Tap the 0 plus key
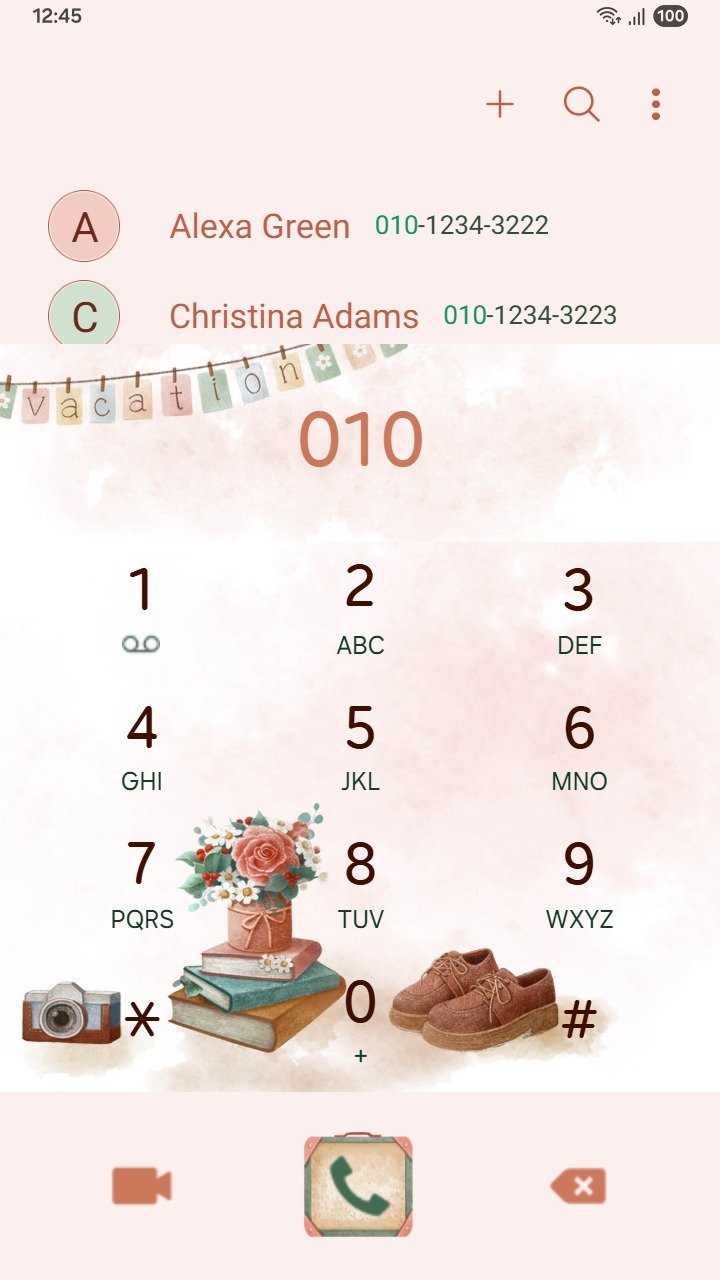720x1280 pixels. pos(360,1018)
